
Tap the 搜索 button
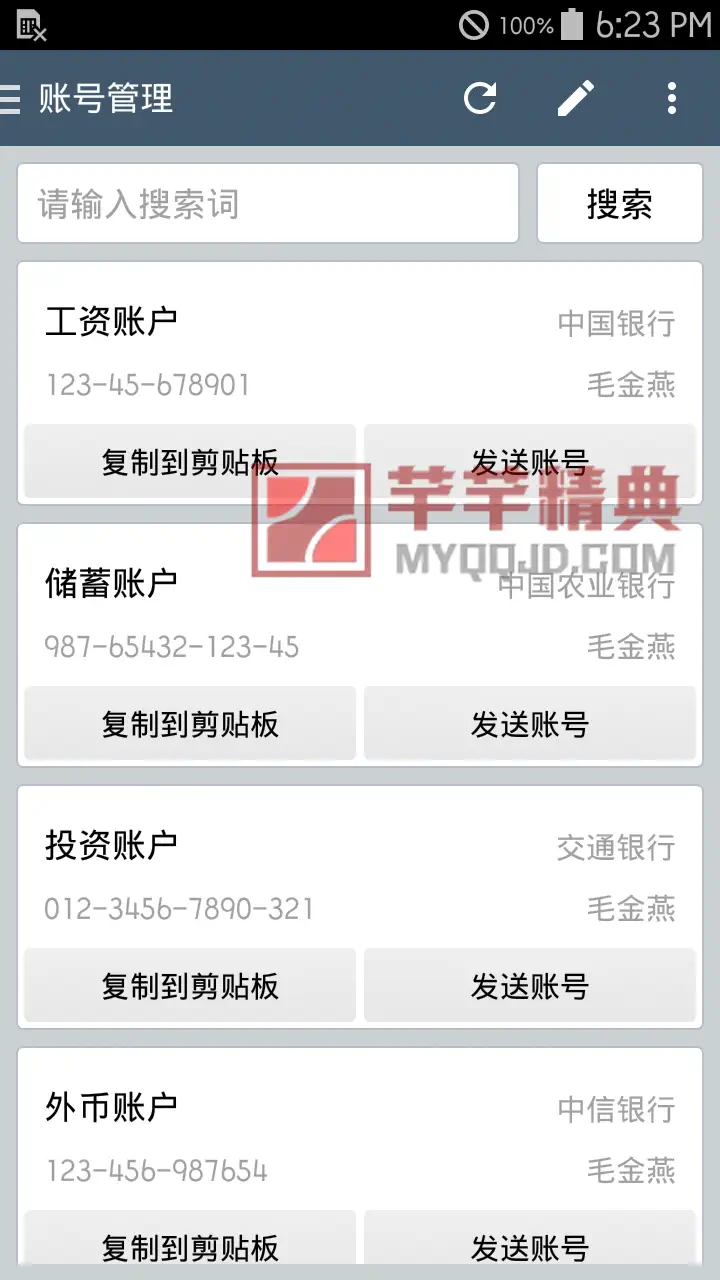click(x=620, y=204)
